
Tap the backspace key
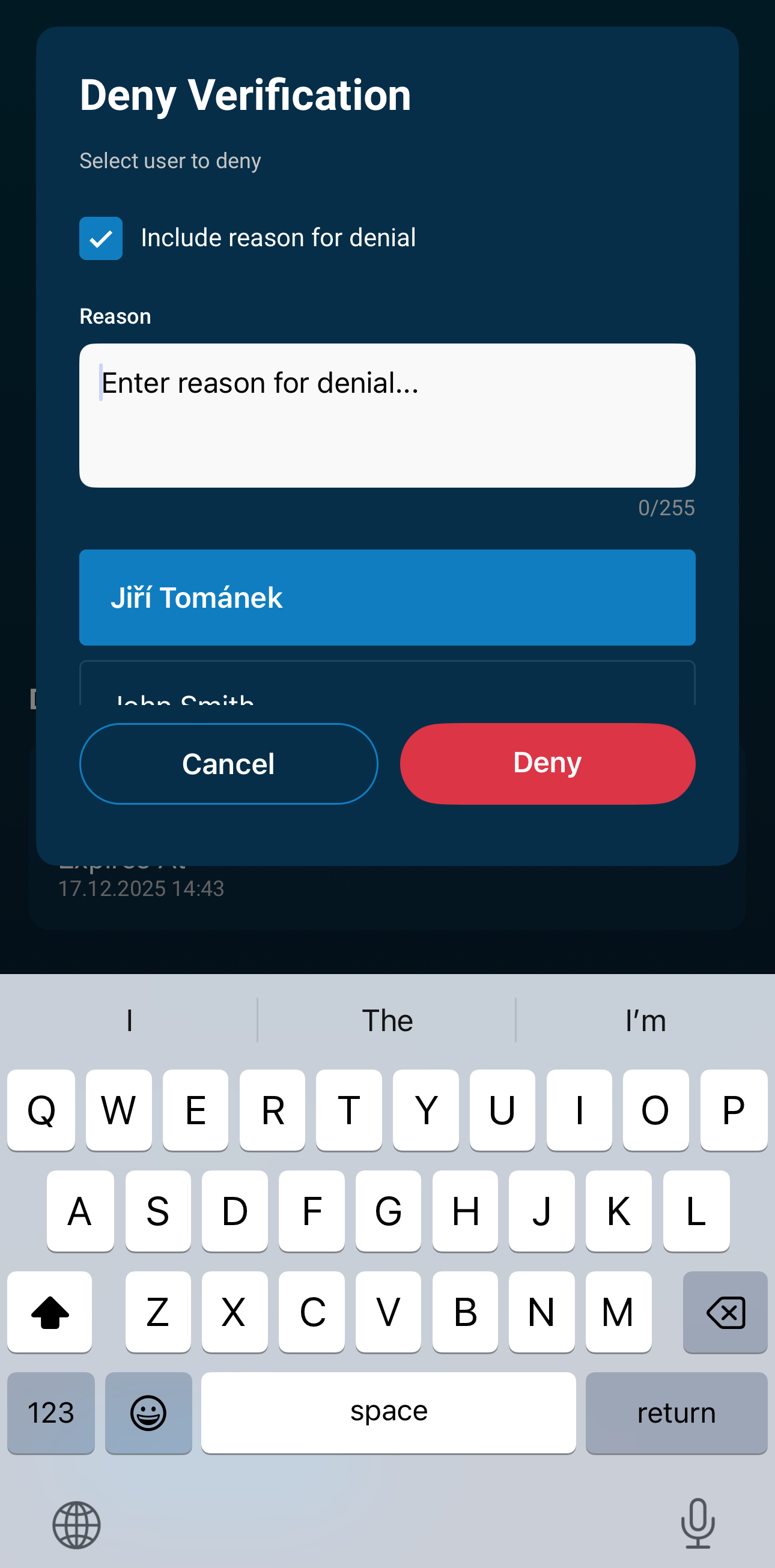tap(725, 1312)
